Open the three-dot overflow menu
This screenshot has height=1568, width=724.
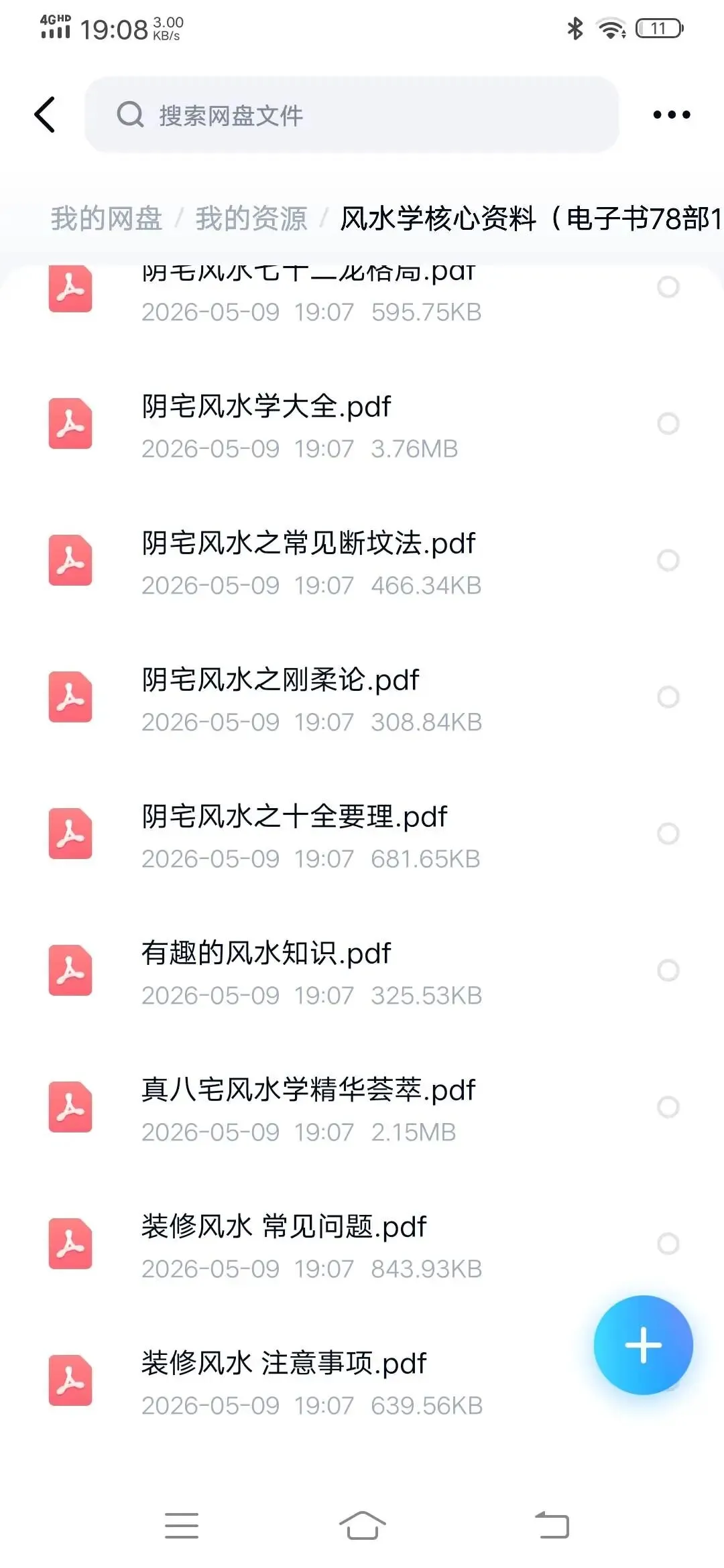click(x=671, y=115)
